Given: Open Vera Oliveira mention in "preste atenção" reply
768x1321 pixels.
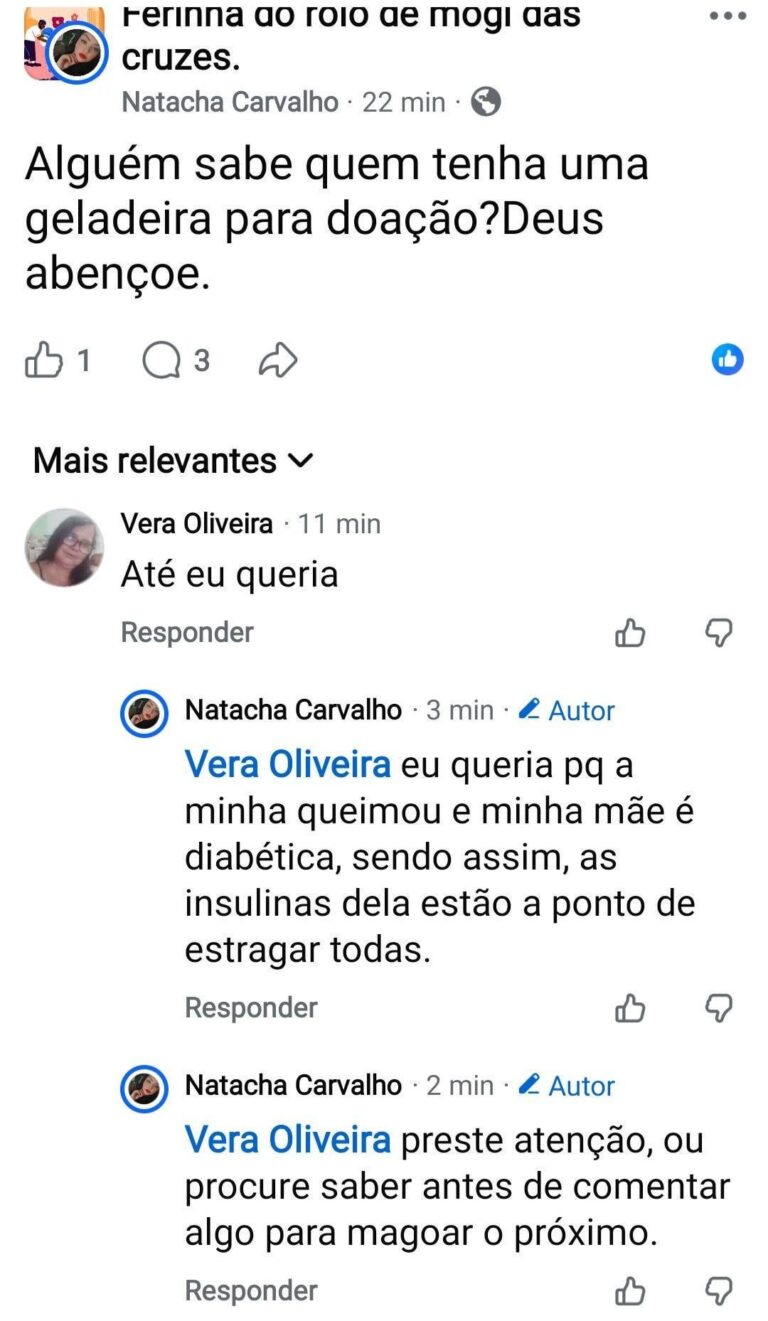Looking at the screenshot, I should [x=287, y=1141].
